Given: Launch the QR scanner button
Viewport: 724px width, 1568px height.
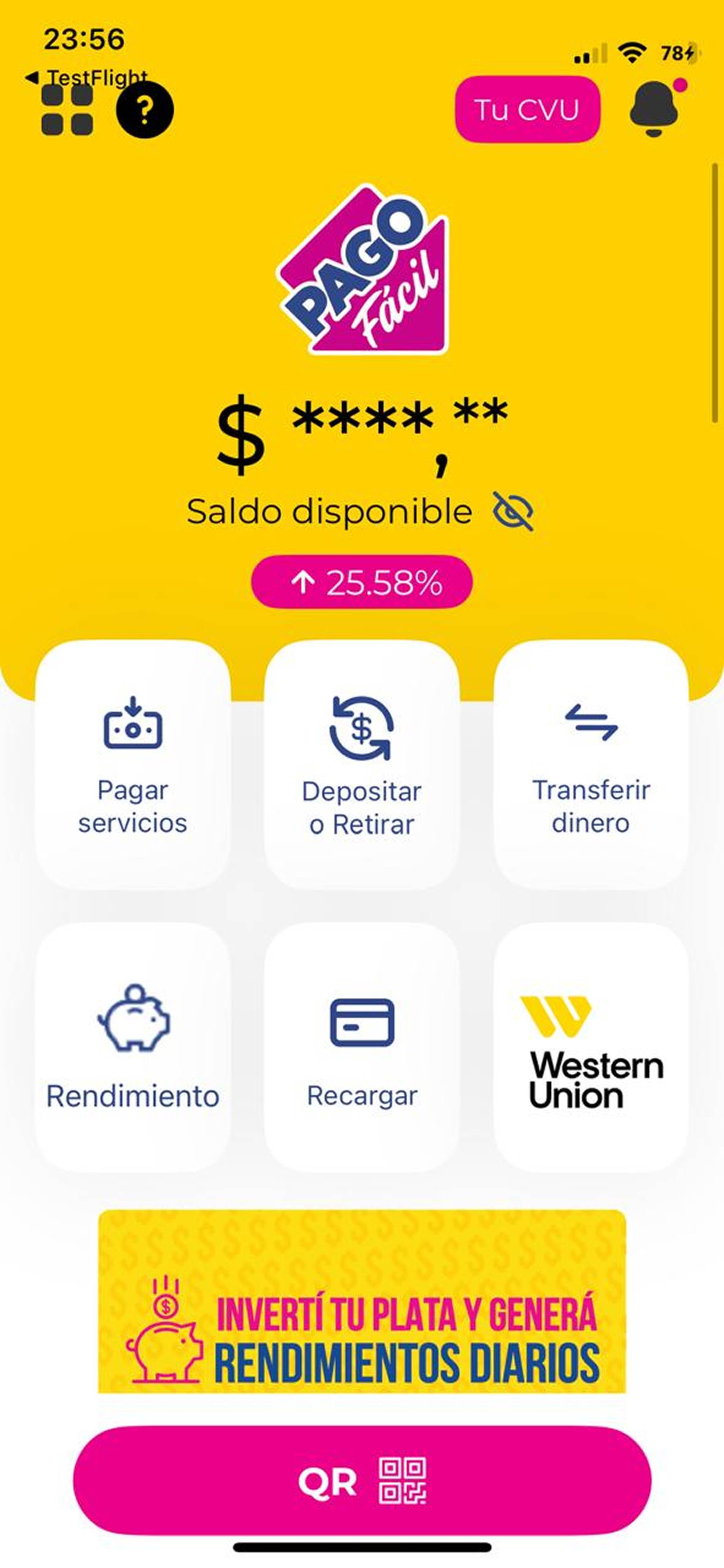Looking at the screenshot, I should coord(362,1480).
